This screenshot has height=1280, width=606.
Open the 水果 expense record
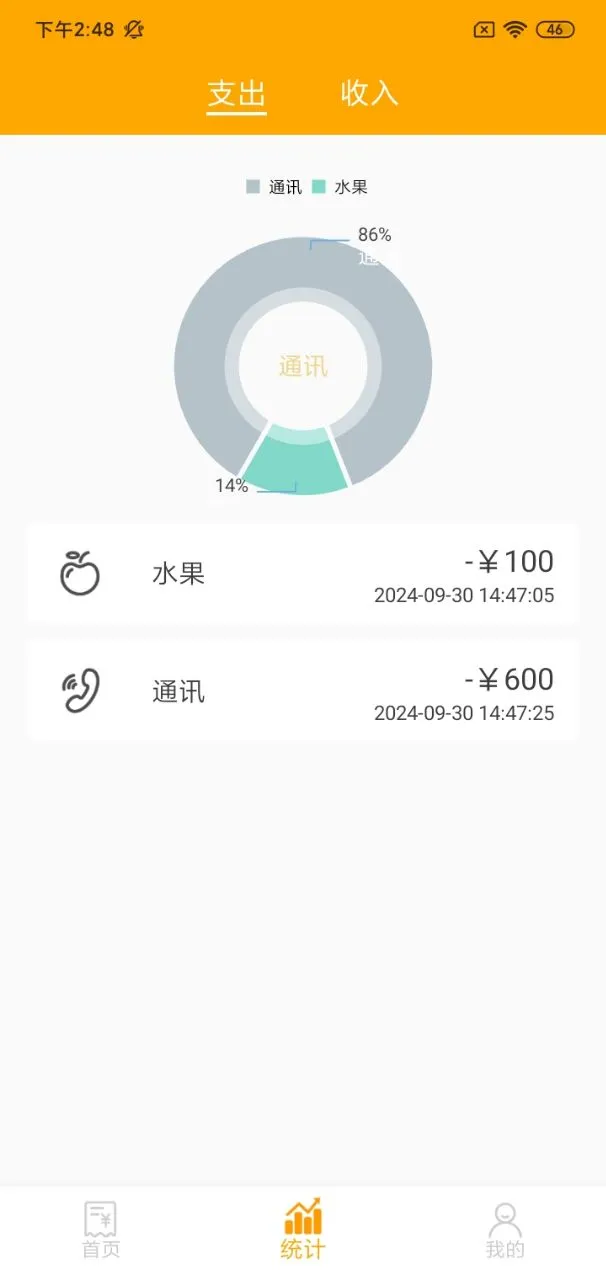(x=303, y=574)
